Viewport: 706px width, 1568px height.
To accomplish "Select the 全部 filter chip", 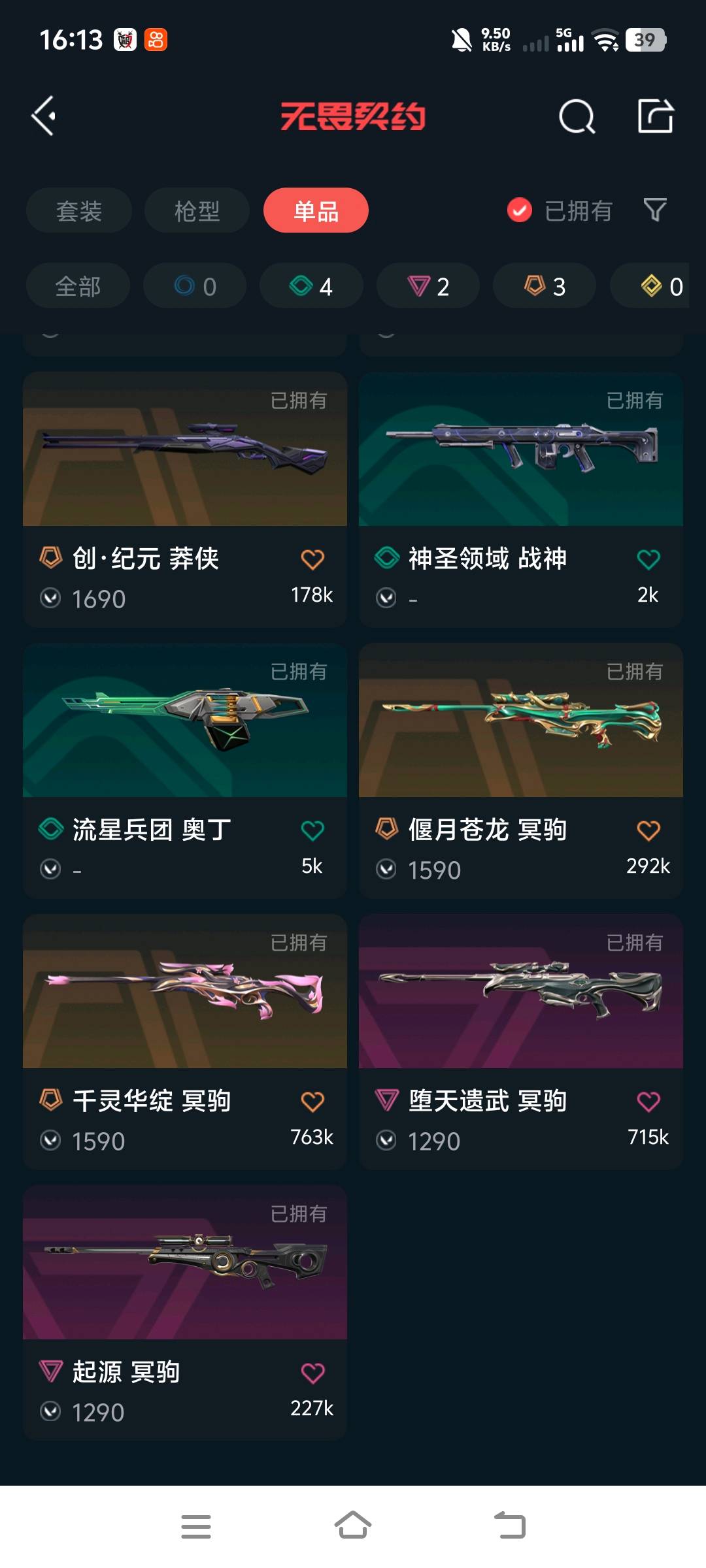I will tap(78, 286).
